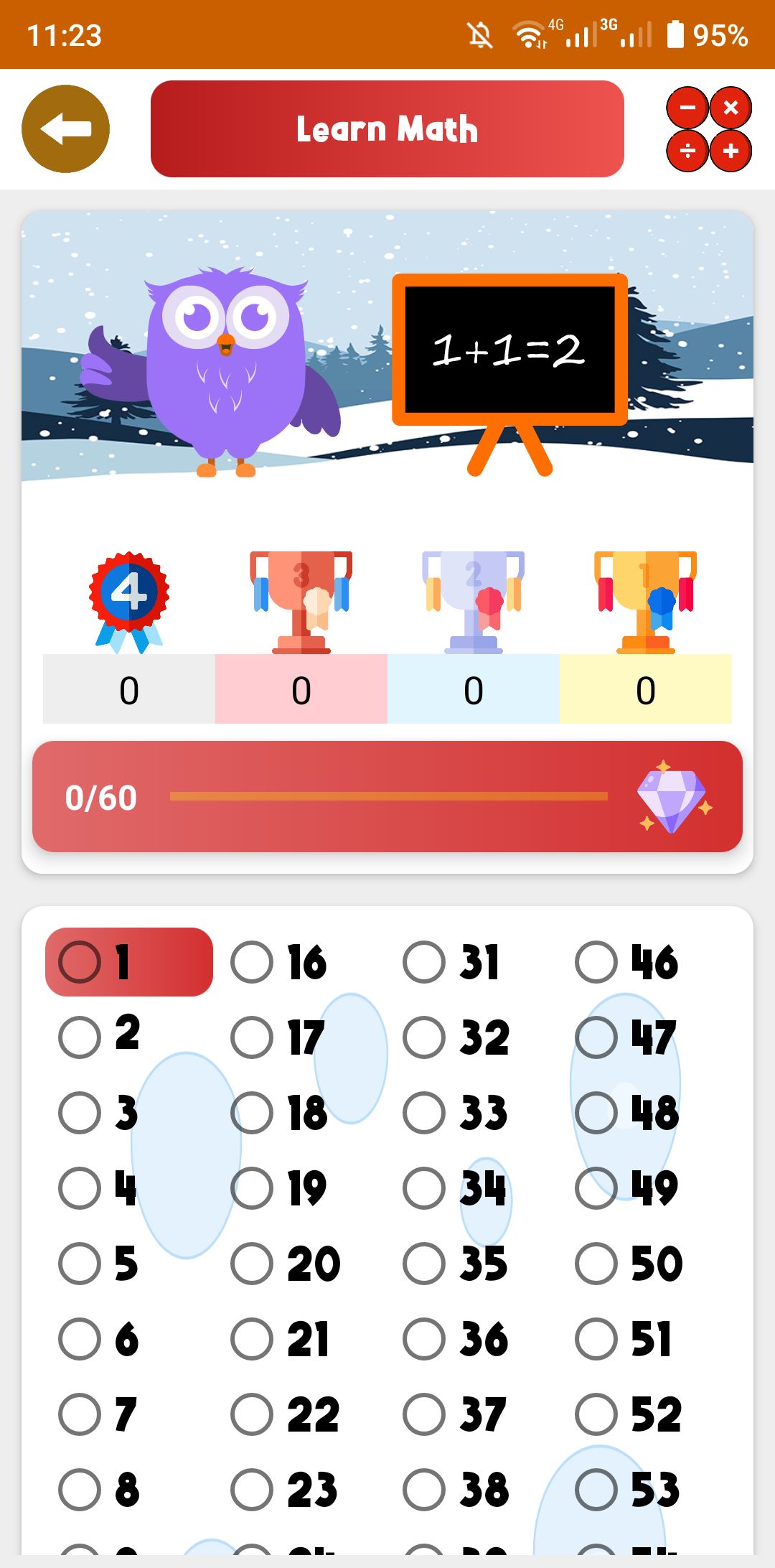Select level 22
Screen dimensions: 775x1568
click(252, 1414)
